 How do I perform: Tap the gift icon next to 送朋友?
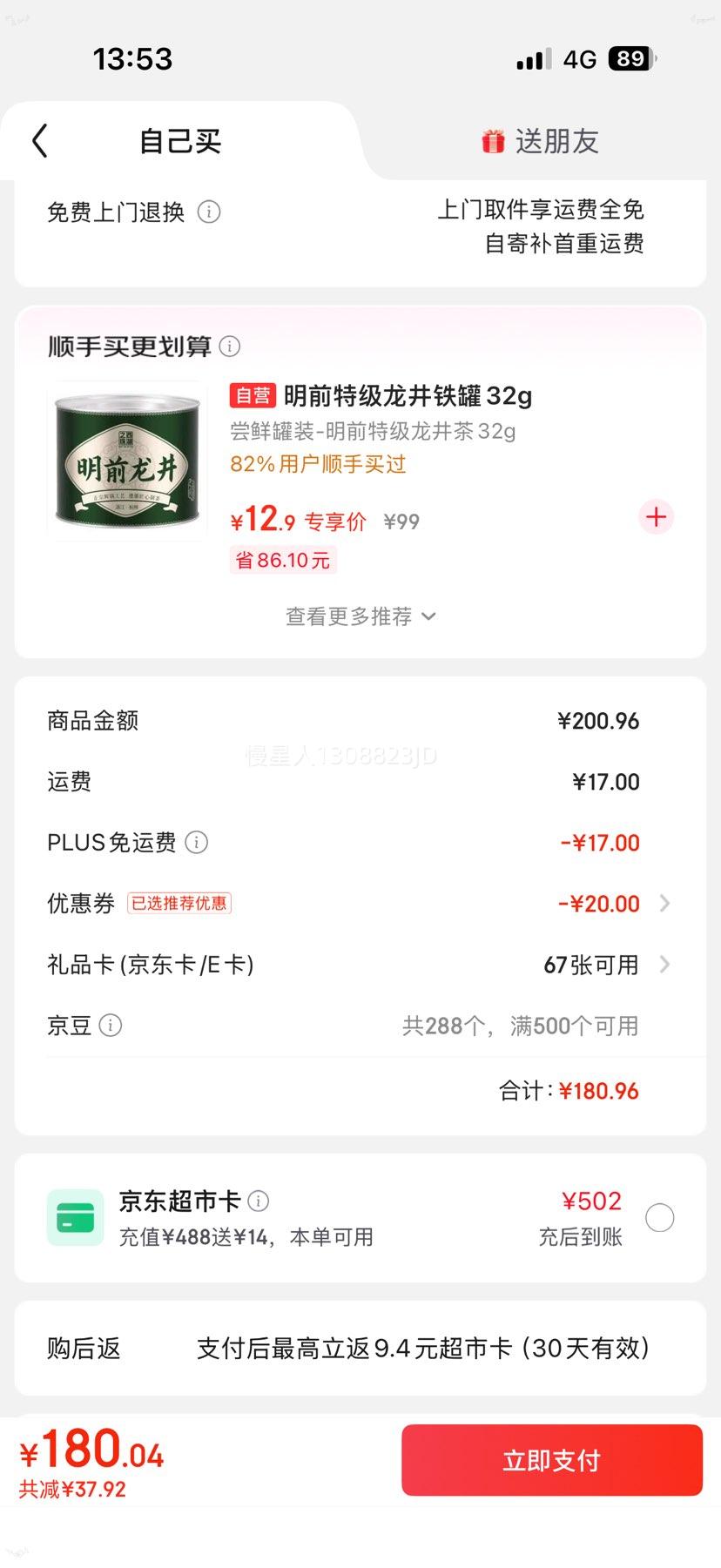[x=494, y=141]
